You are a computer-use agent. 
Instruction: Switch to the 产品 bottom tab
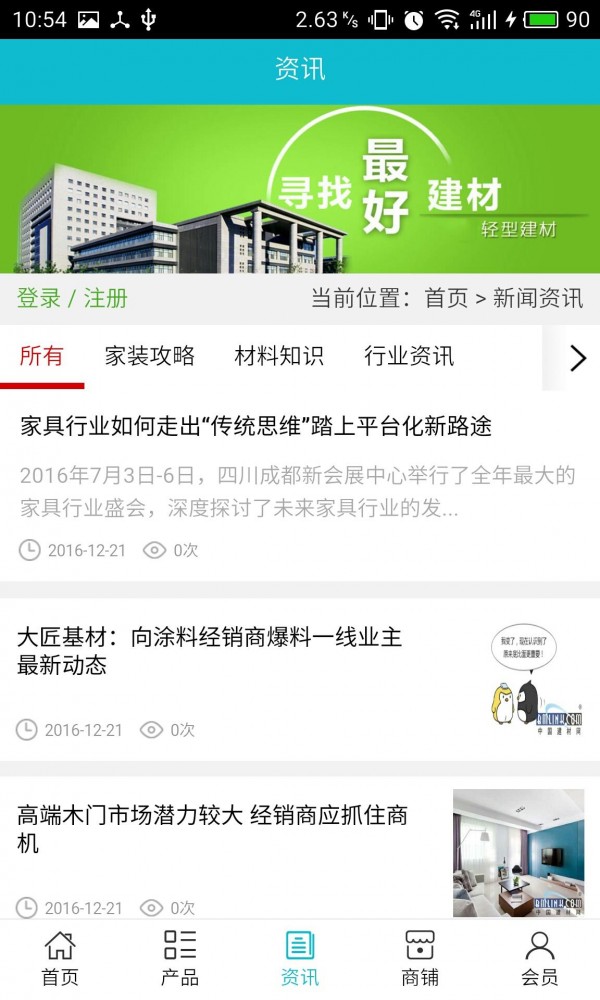[x=180, y=958]
